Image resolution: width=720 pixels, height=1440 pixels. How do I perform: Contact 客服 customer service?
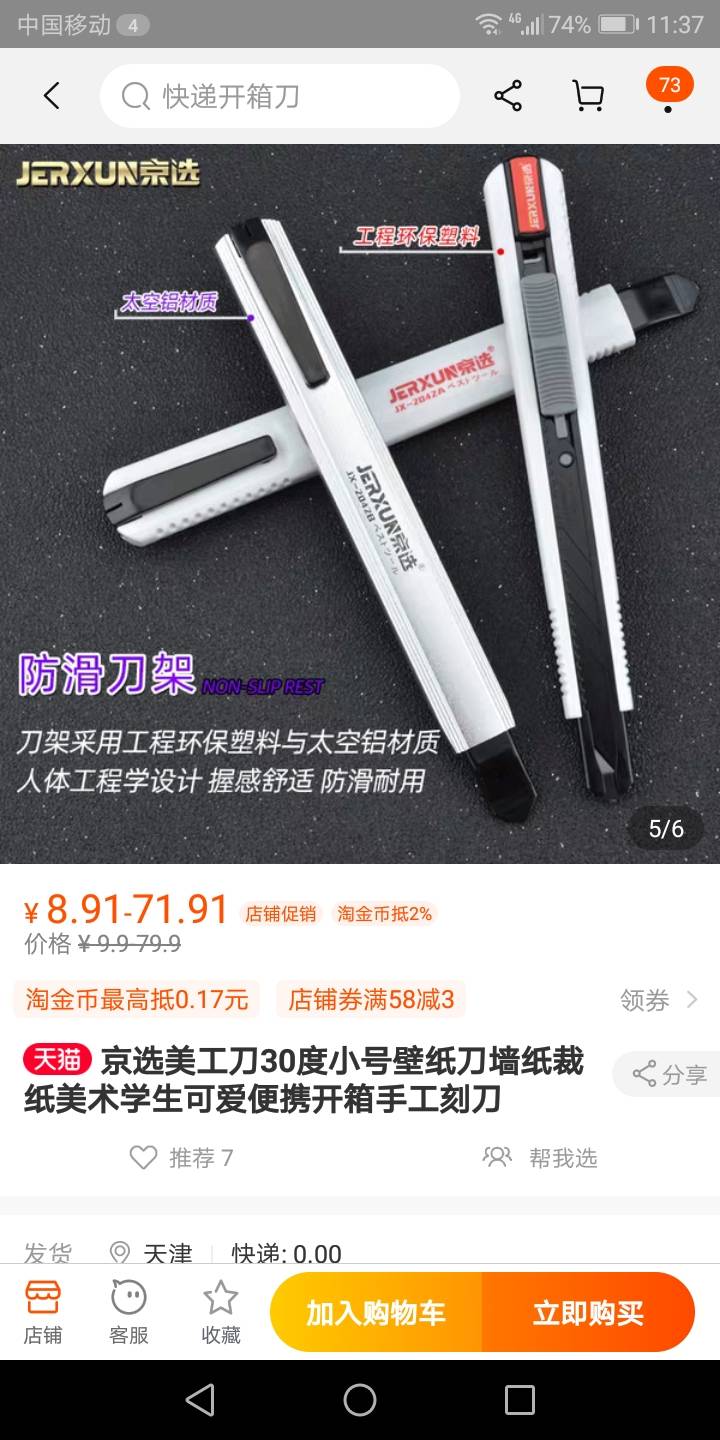pyautogui.click(x=129, y=1312)
